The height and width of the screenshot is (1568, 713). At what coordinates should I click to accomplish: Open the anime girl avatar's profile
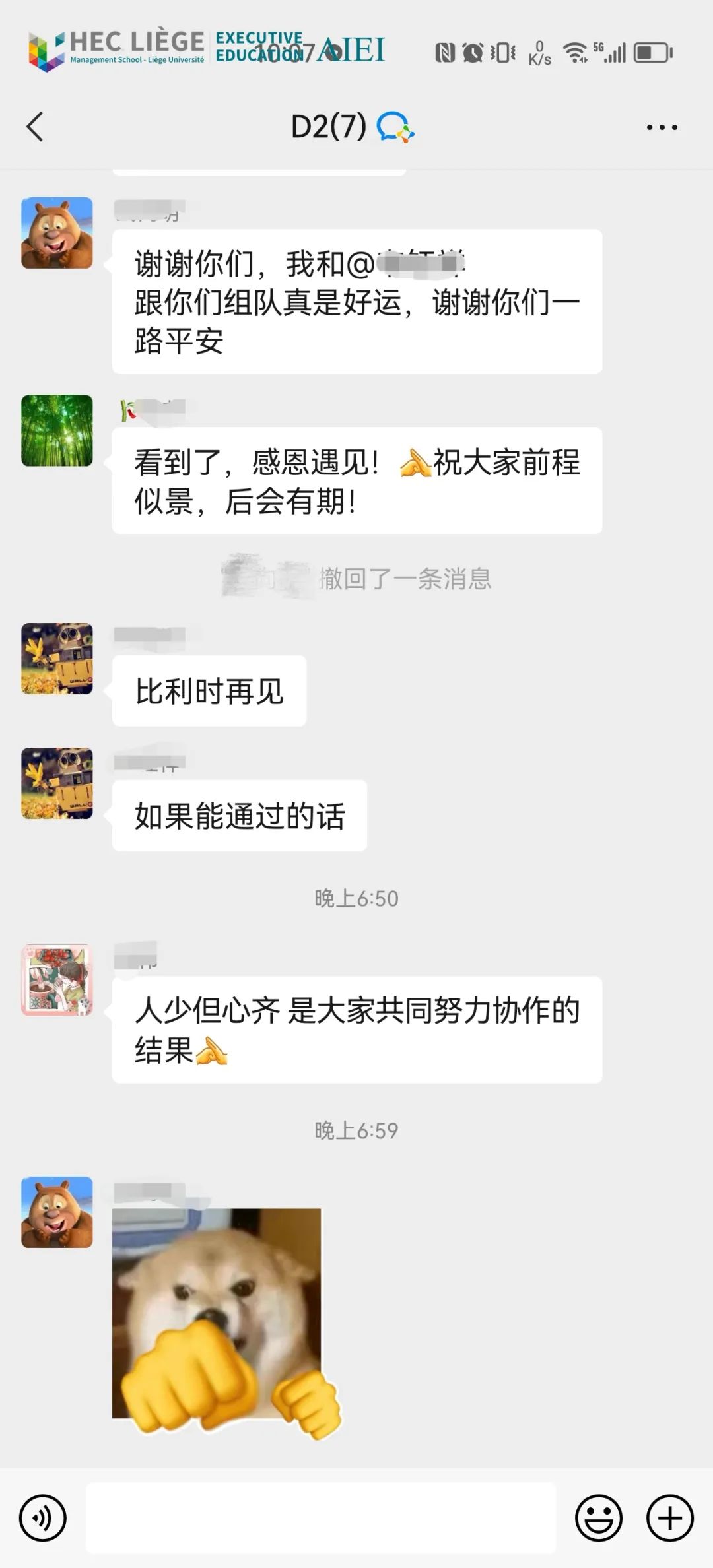click(x=57, y=979)
